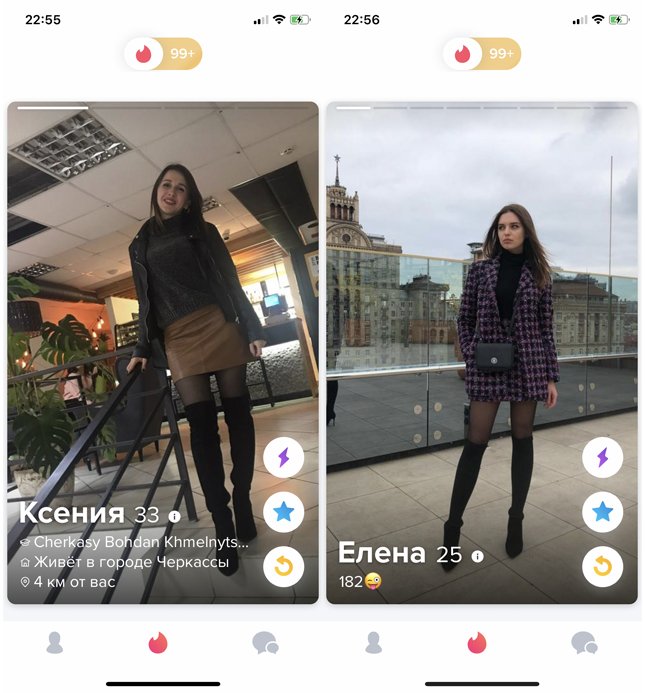
Task: Open profile tab under Ксения's card
Action: point(55,643)
